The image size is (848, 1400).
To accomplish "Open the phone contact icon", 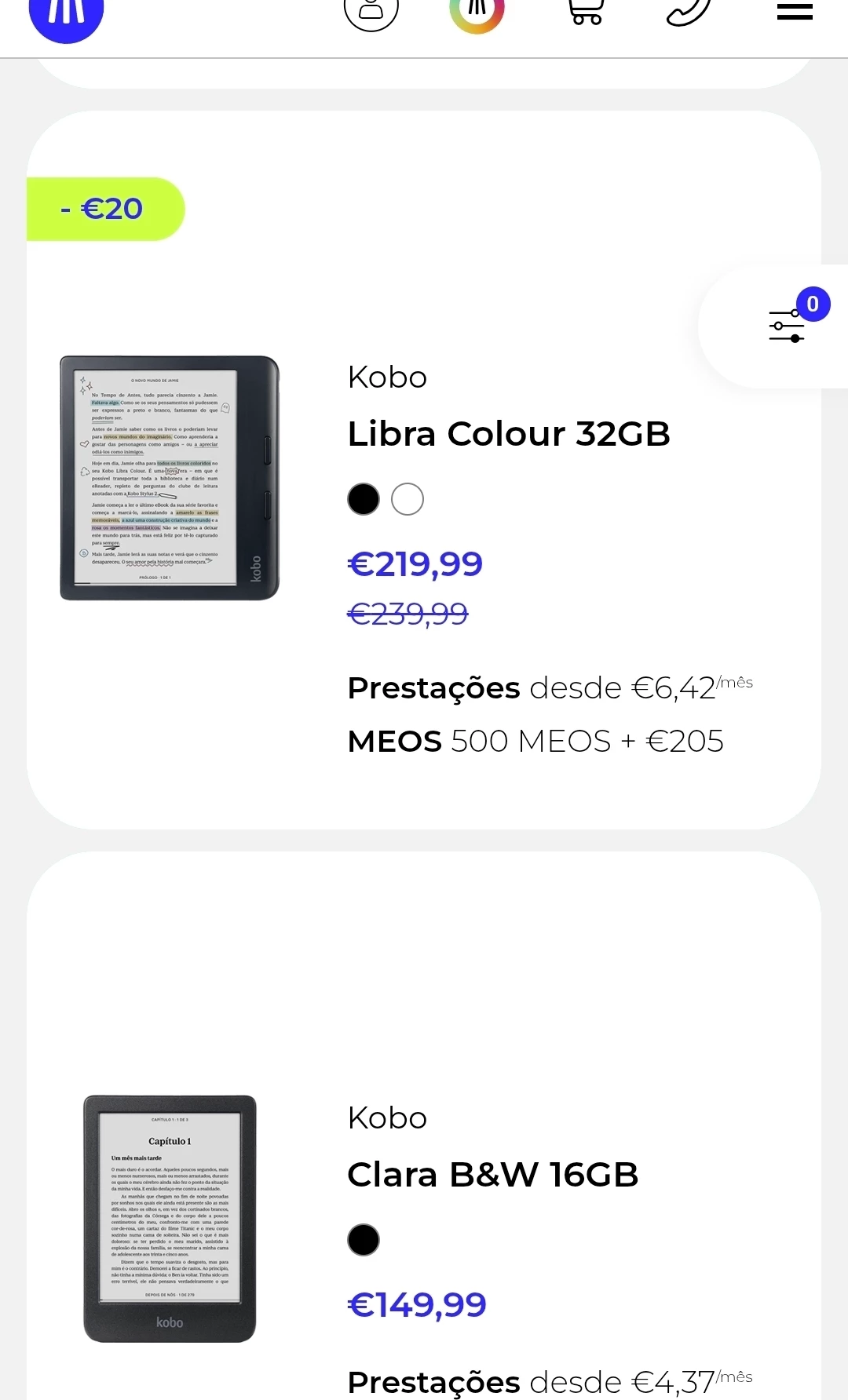I will pyautogui.click(x=688, y=12).
